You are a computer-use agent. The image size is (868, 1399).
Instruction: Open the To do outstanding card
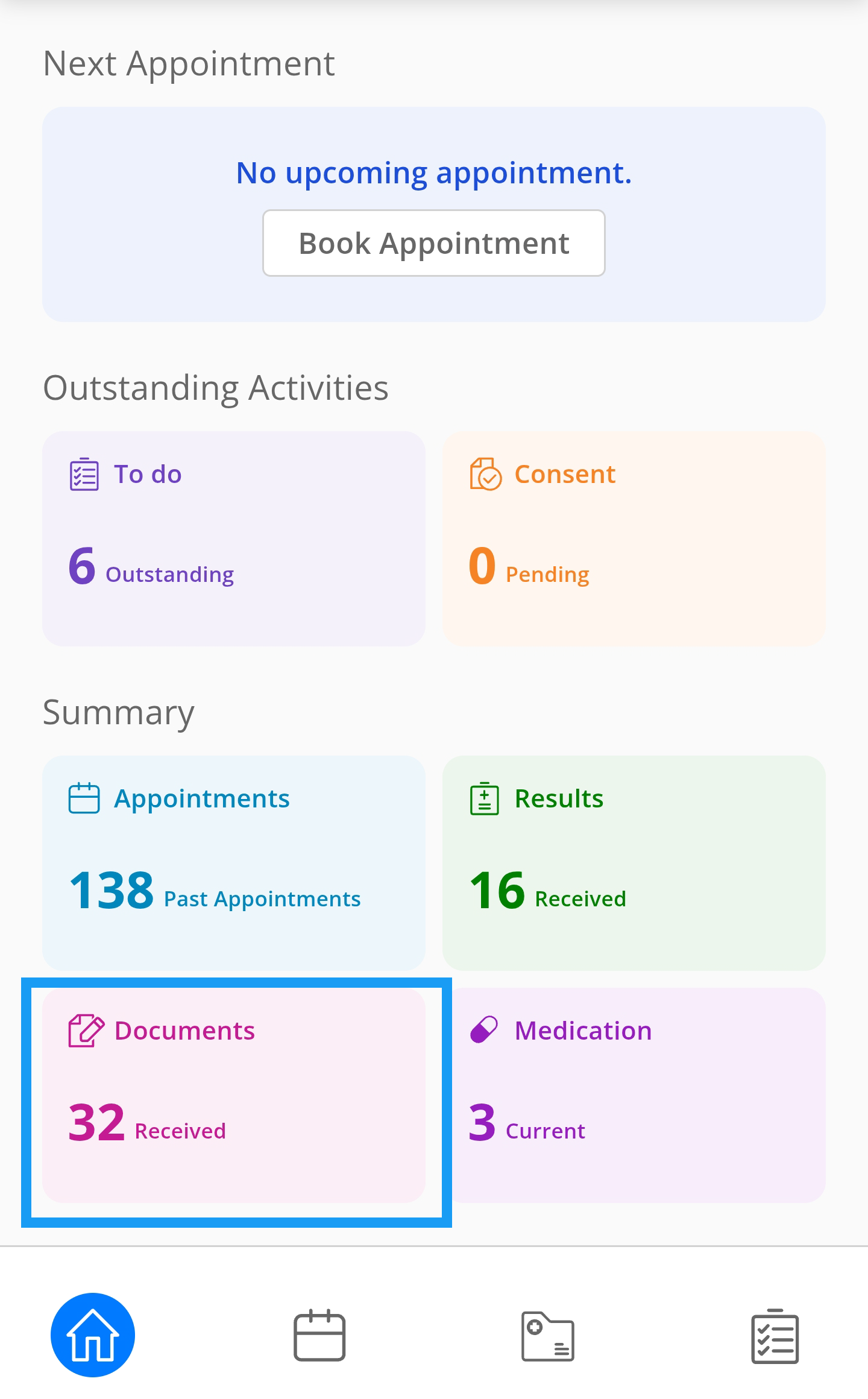[234, 538]
